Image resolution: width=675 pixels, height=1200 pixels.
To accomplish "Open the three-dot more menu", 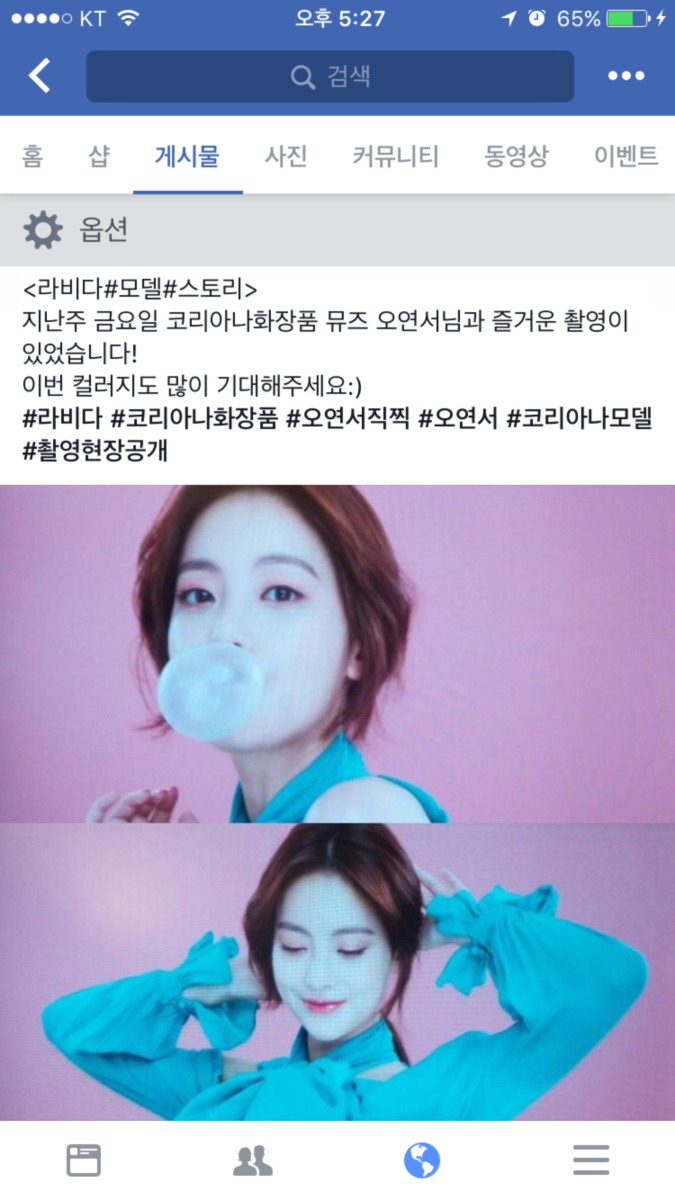I will [x=626, y=76].
